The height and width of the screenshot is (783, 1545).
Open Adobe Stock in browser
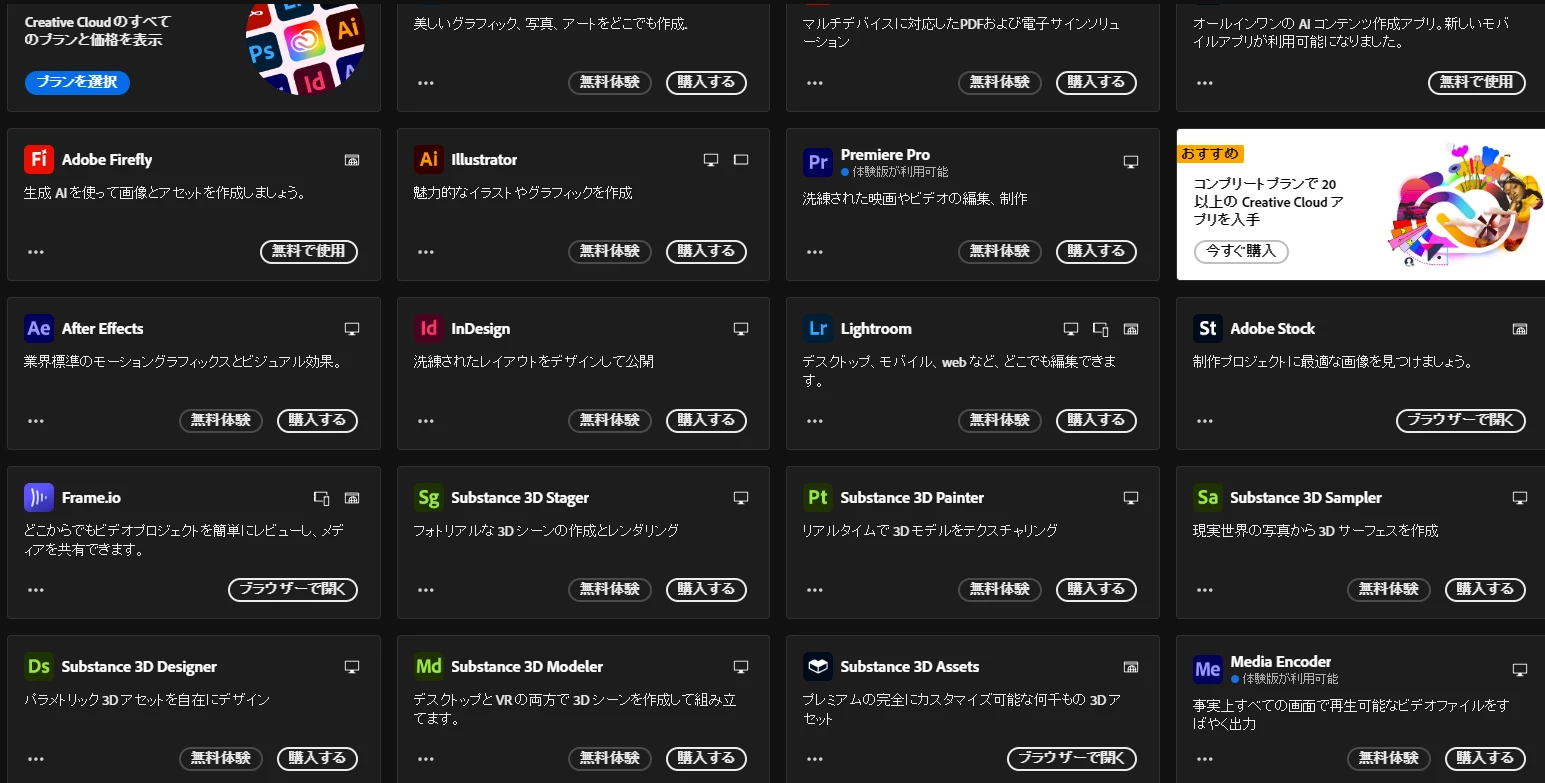pyautogui.click(x=1460, y=420)
